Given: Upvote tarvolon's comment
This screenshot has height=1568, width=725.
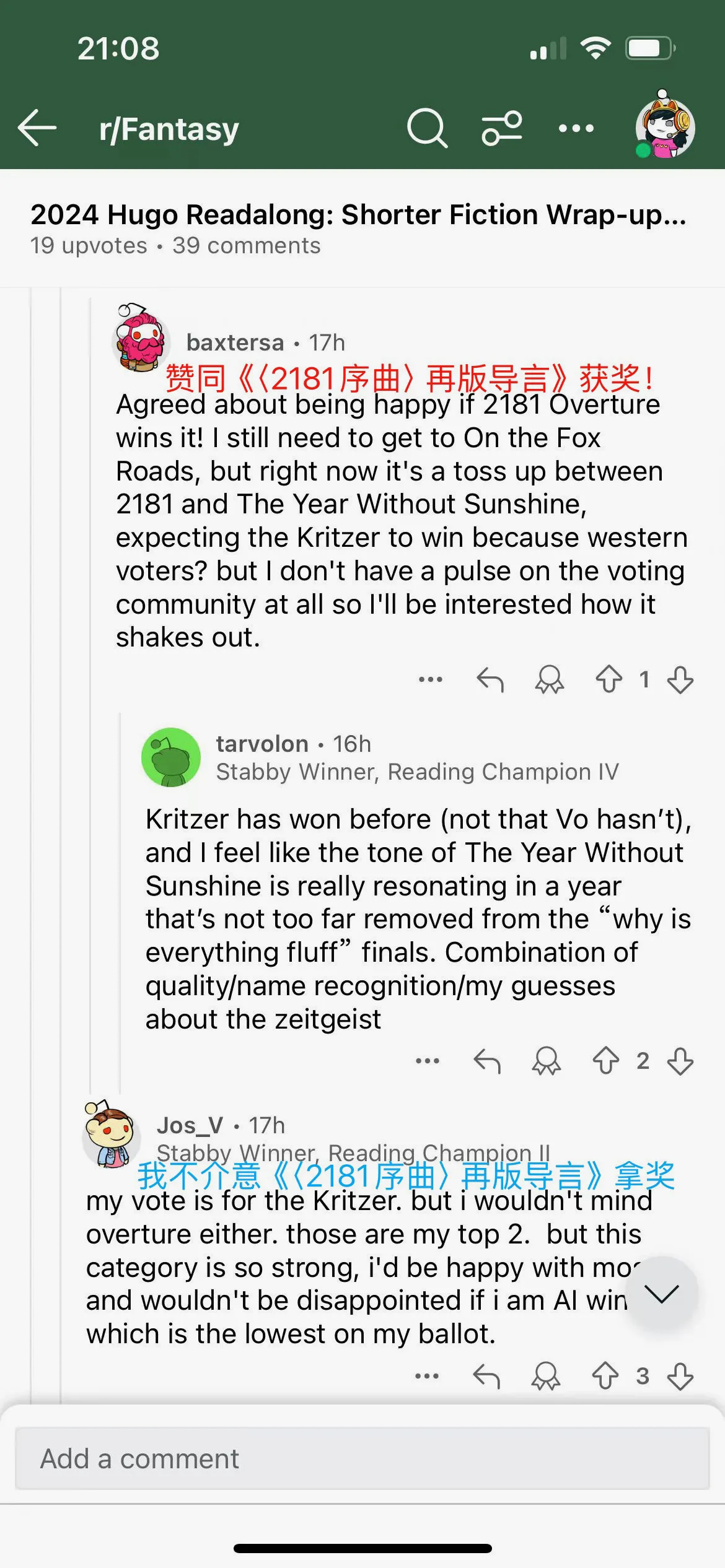Looking at the screenshot, I should [x=605, y=1060].
